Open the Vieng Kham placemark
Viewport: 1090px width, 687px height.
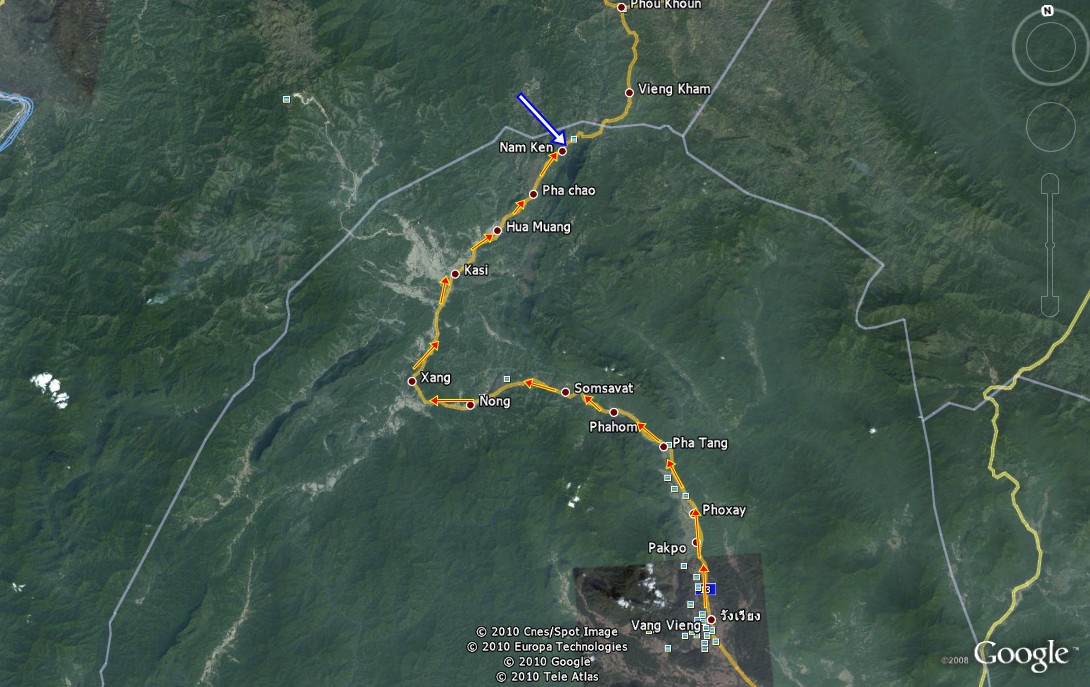[x=629, y=92]
